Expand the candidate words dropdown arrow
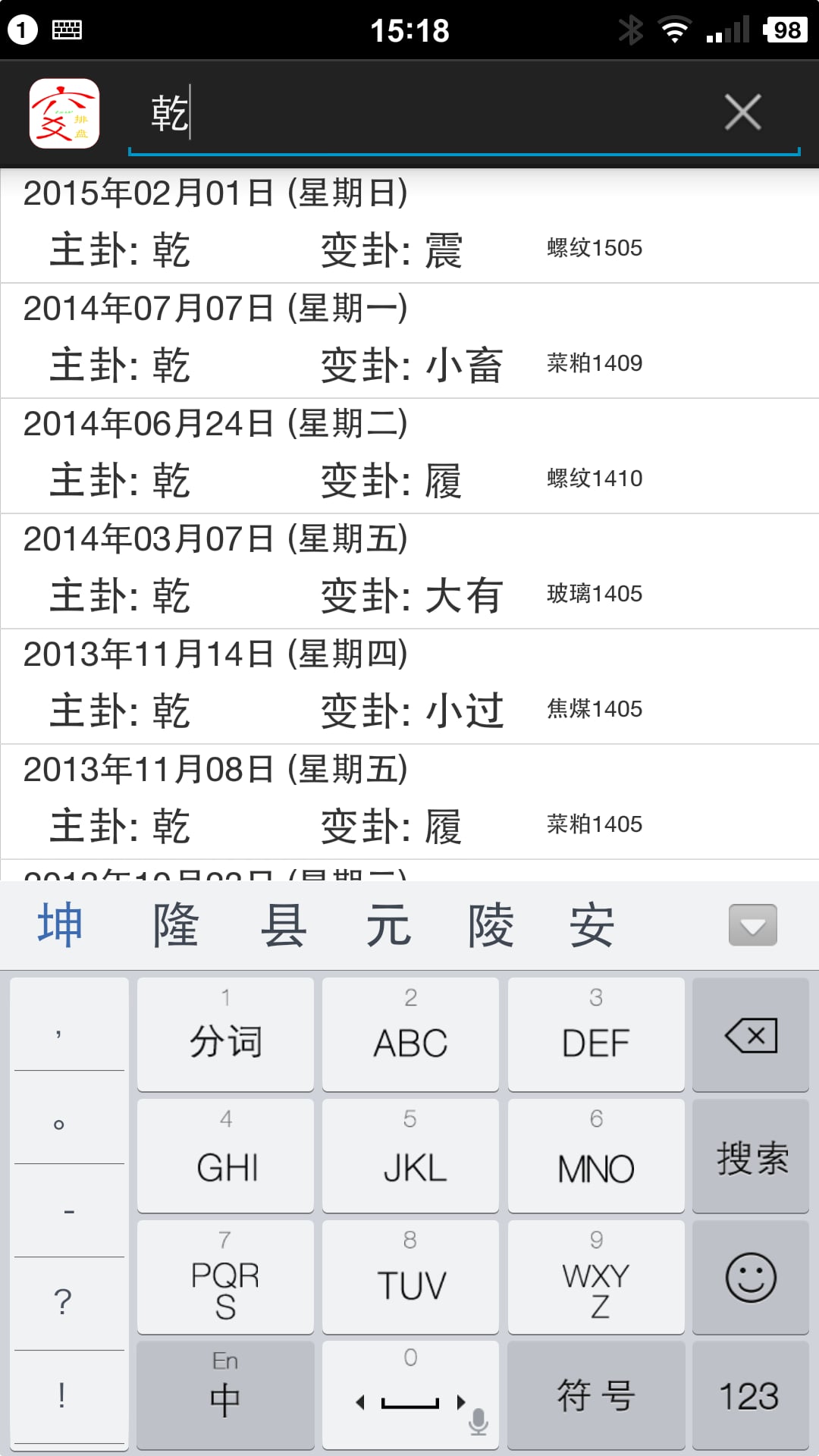 pos(753,925)
